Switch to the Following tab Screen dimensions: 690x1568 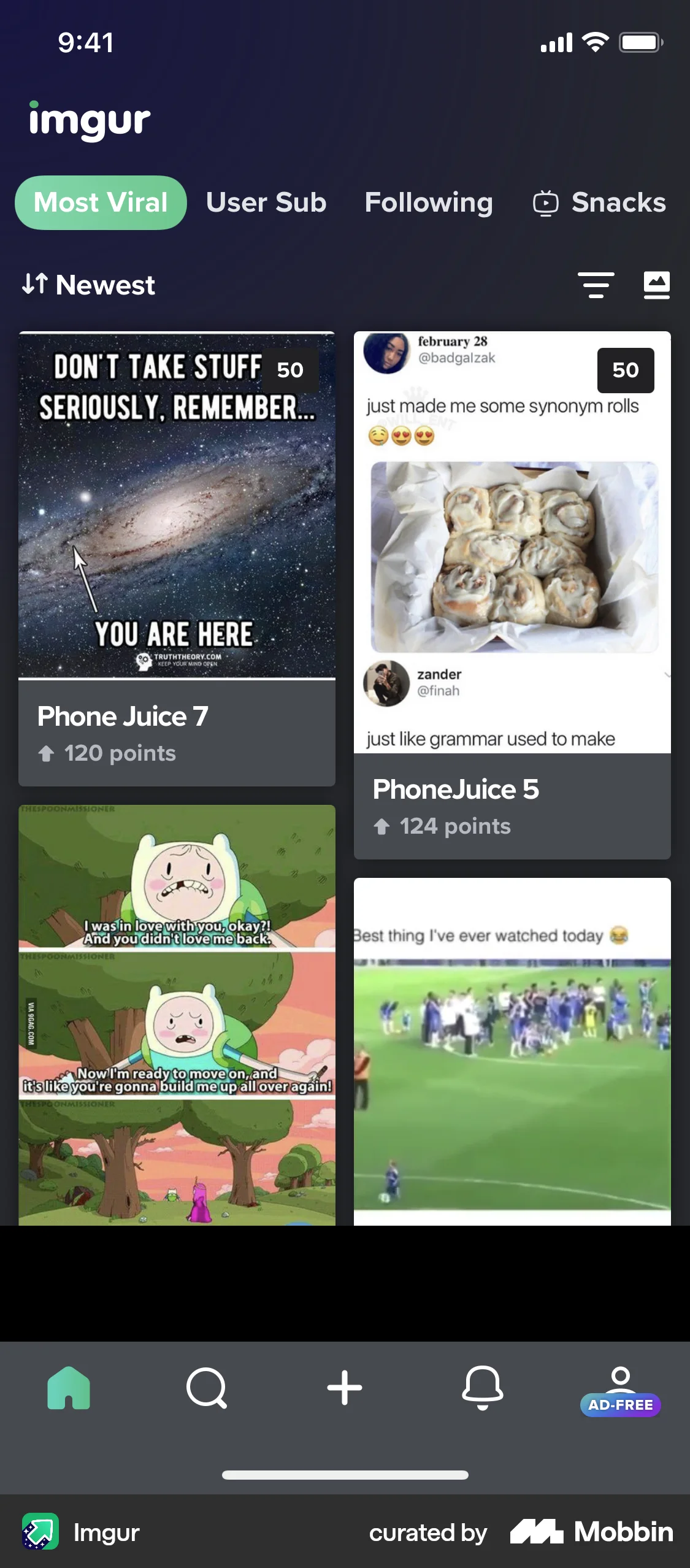(x=428, y=202)
